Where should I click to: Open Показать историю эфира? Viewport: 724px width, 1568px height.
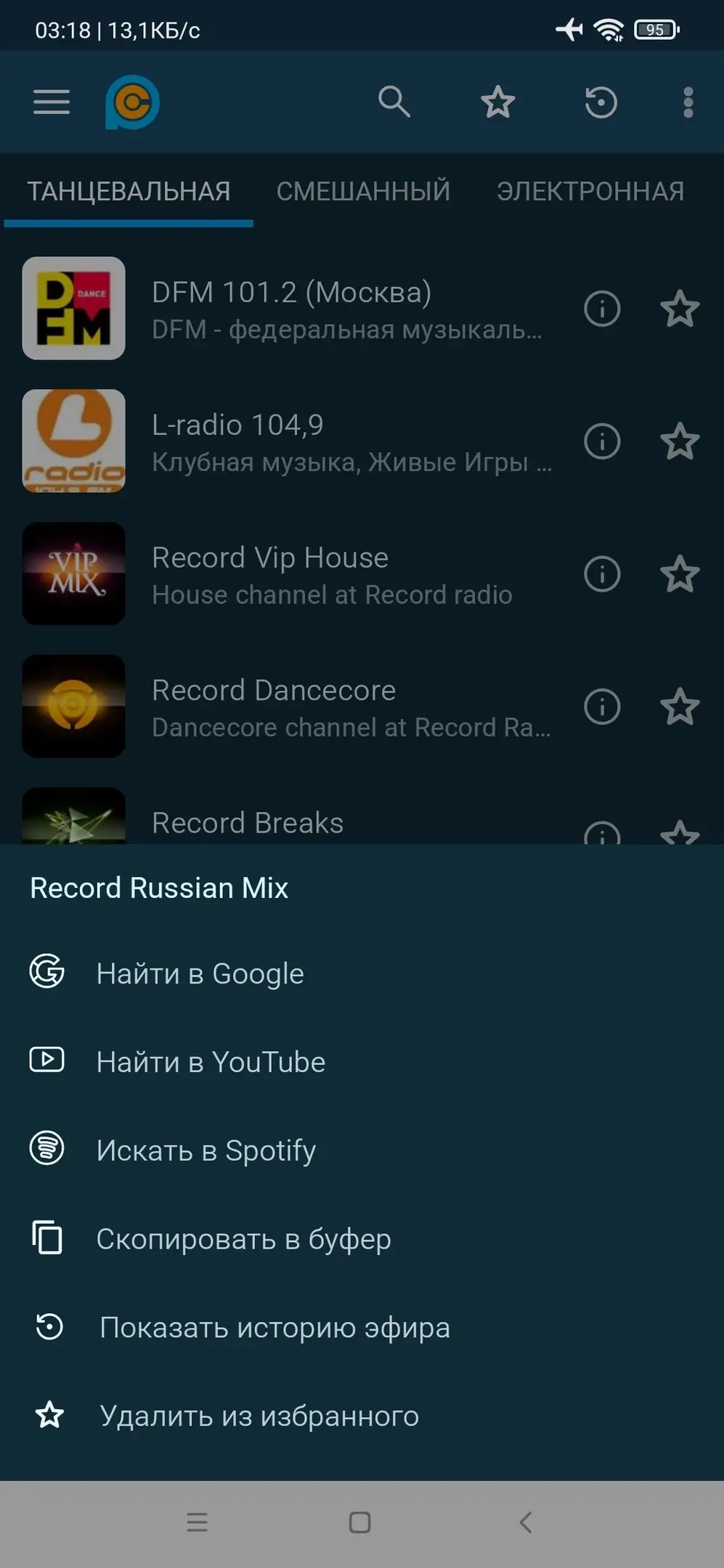[274, 1328]
